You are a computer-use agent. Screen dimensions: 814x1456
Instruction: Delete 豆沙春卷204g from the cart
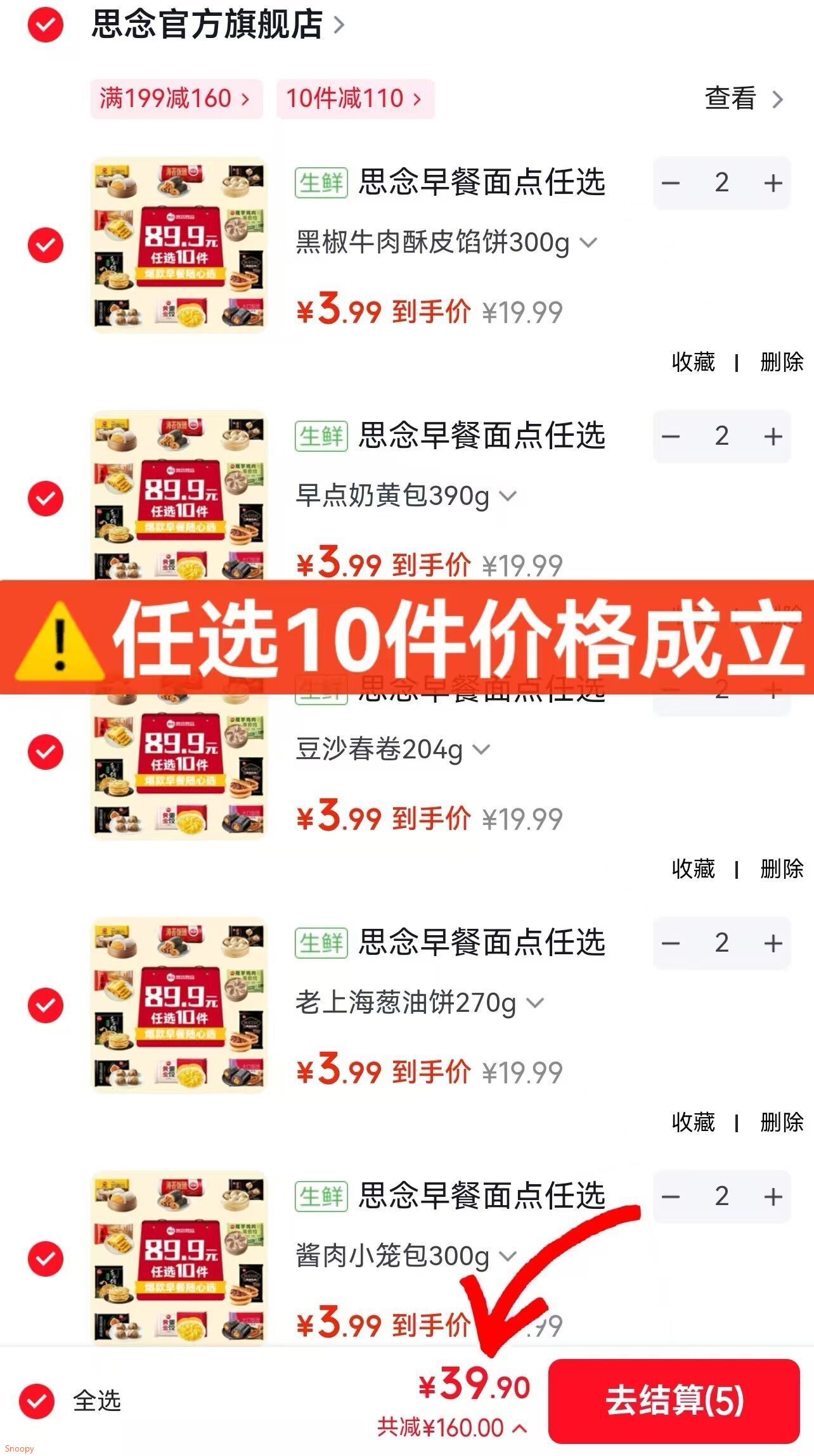coord(781,869)
